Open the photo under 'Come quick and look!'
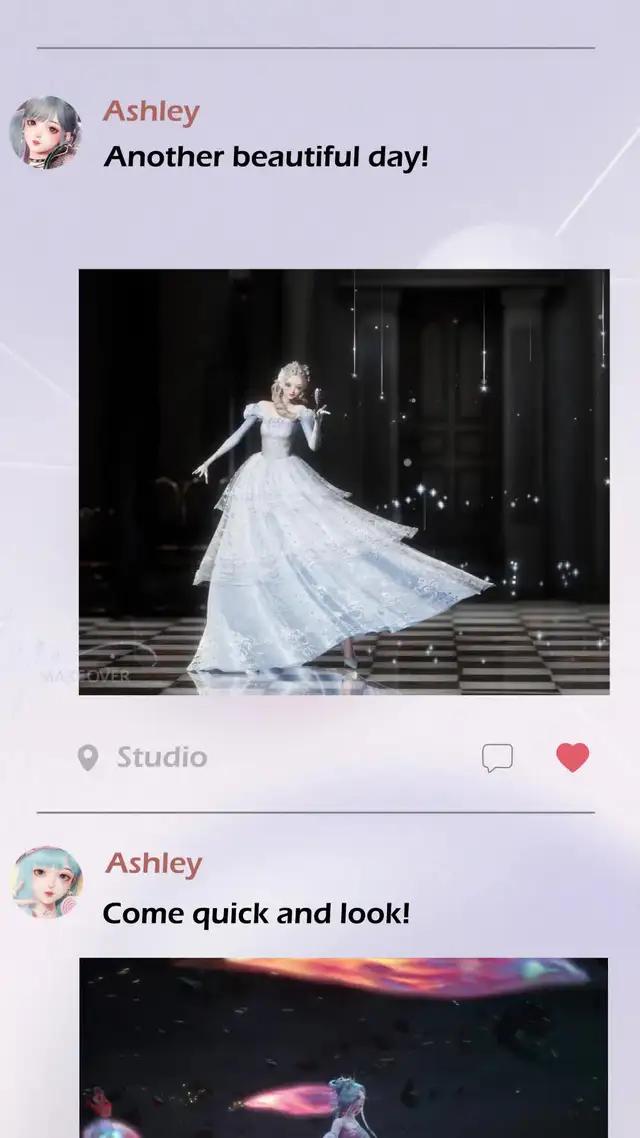 pos(344,1046)
